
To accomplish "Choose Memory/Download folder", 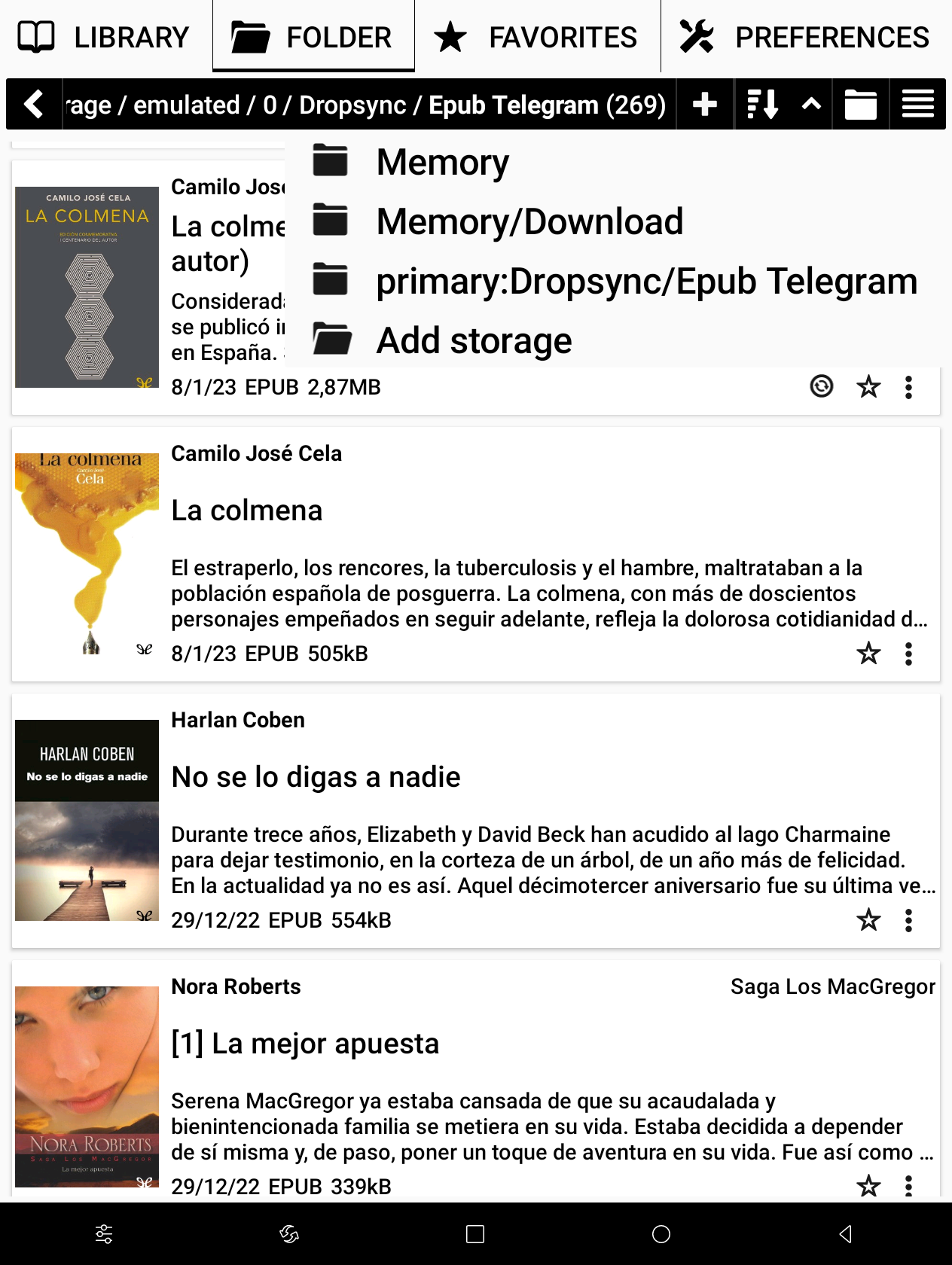I will [529, 221].
